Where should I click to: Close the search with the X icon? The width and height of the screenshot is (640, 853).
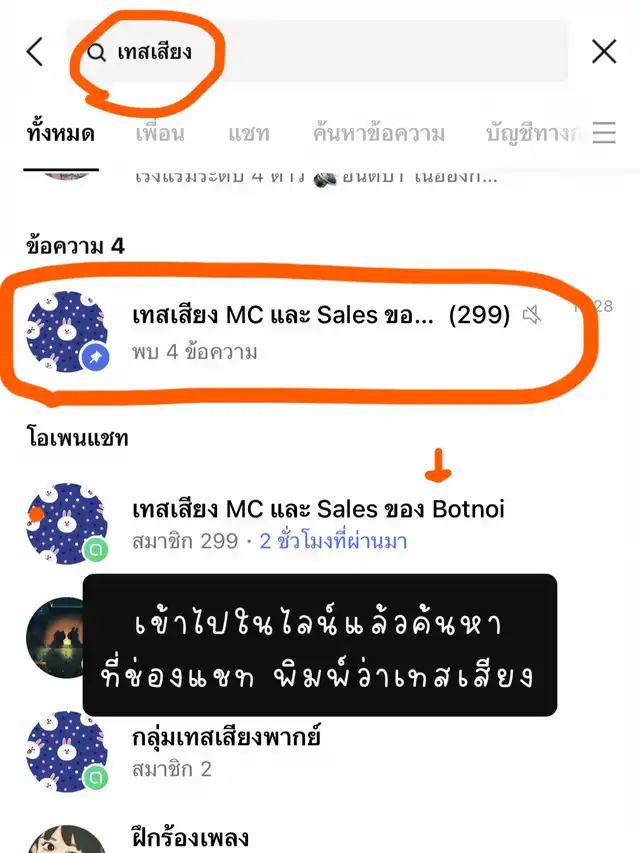[604, 52]
